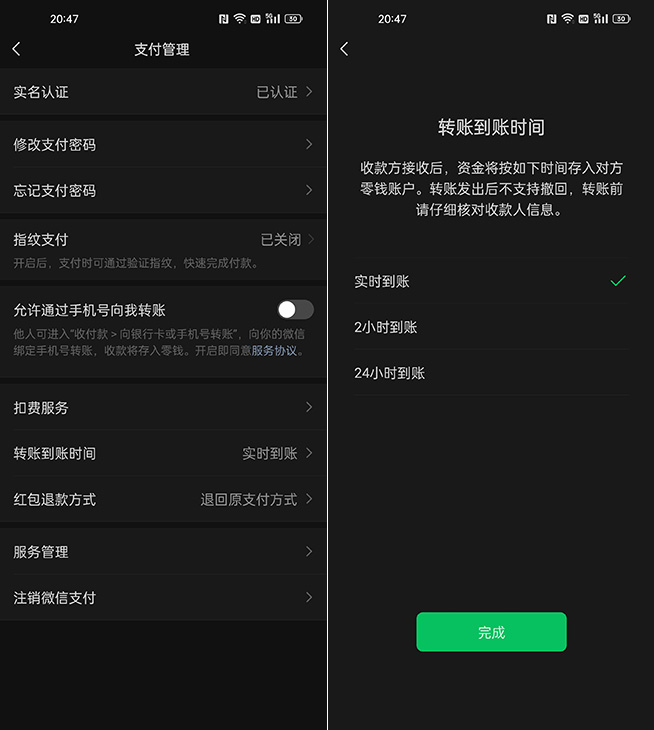Image resolution: width=654 pixels, height=730 pixels.
Task: Select 2小时到账 option
Action: (490, 327)
